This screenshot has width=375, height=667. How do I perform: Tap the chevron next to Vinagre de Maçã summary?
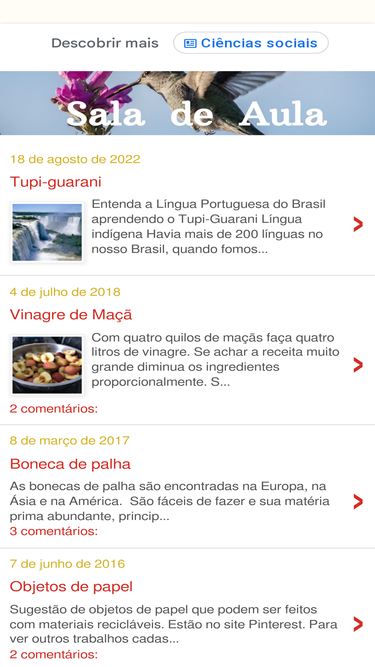(358, 365)
